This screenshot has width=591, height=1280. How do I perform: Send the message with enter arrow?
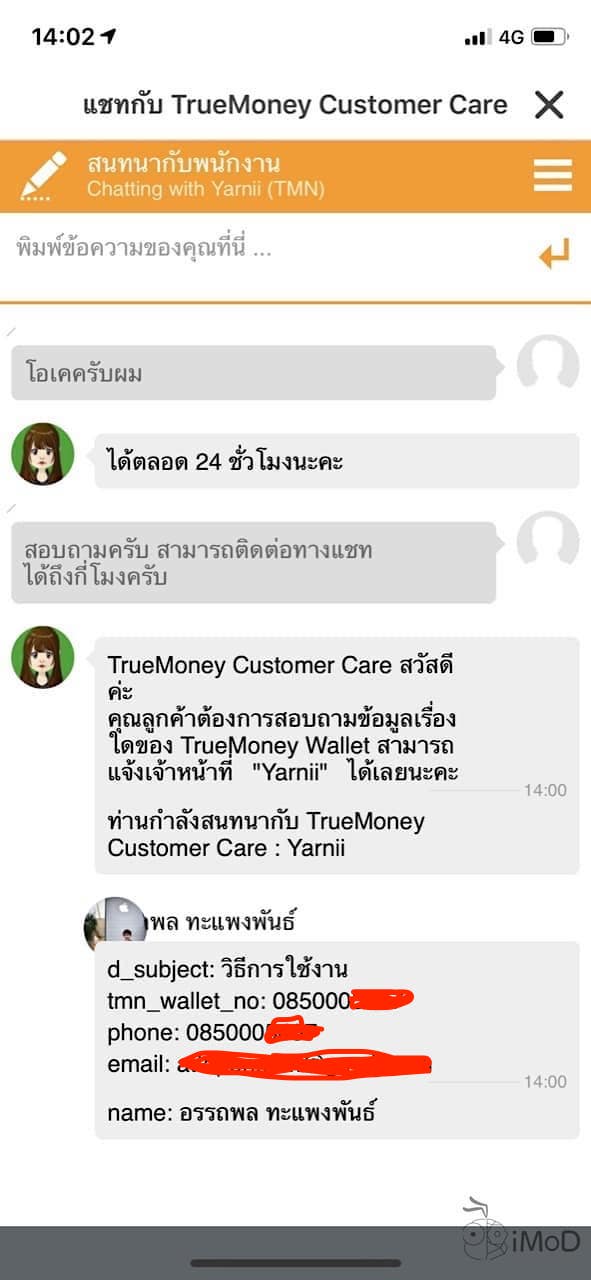pos(554,254)
